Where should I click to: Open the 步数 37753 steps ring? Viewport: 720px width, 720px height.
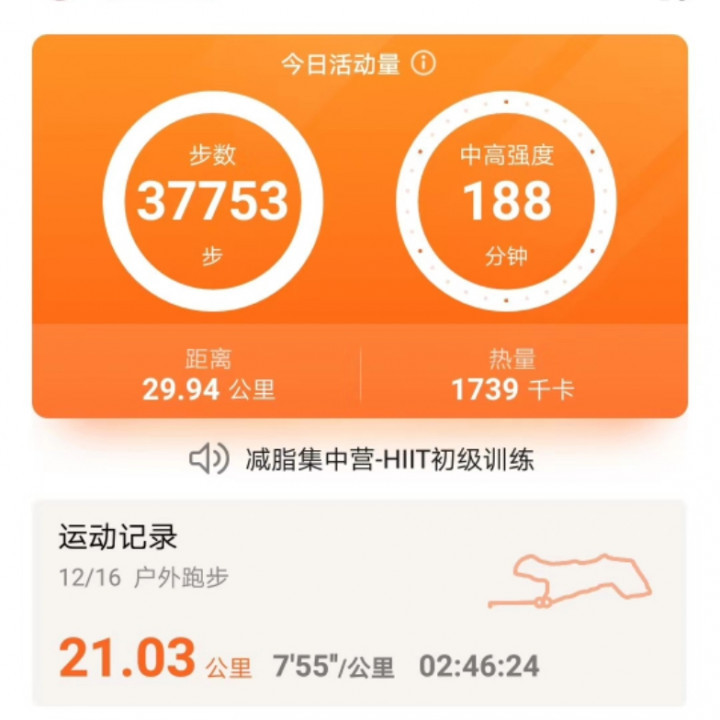click(x=212, y=202)
